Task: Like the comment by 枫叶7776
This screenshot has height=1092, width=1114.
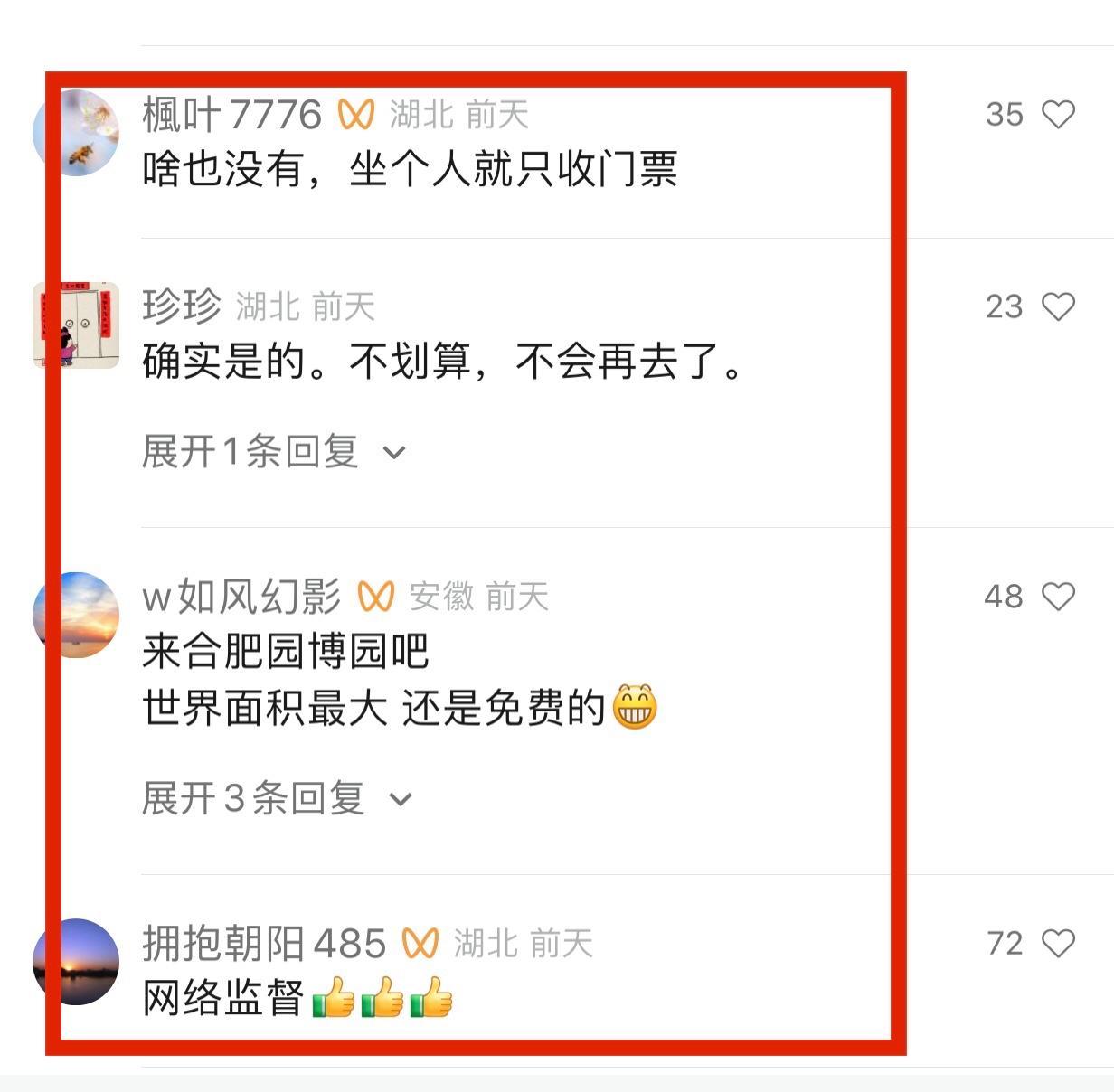Action: 1058,115
